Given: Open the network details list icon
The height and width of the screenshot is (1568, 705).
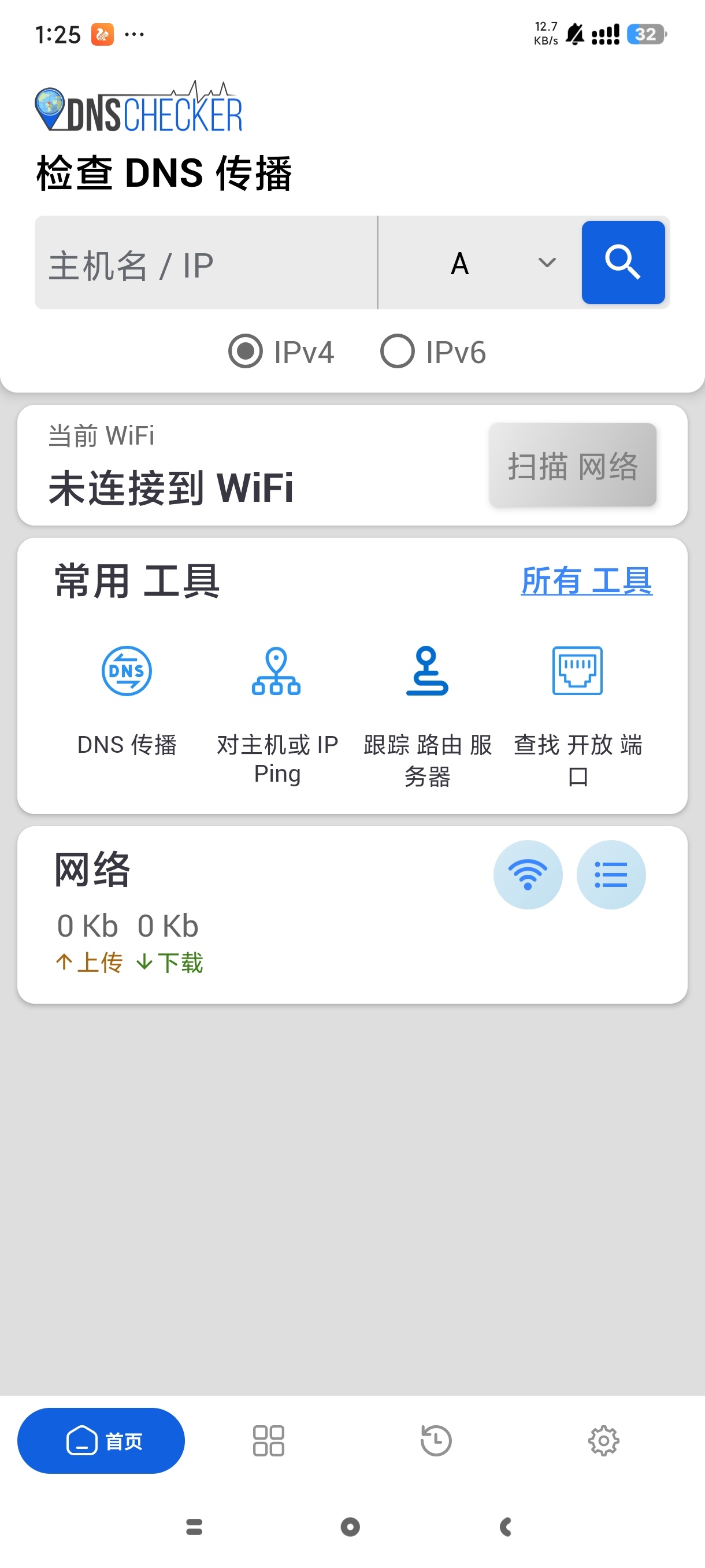Looking at the screenshot, I should (611, 875).
